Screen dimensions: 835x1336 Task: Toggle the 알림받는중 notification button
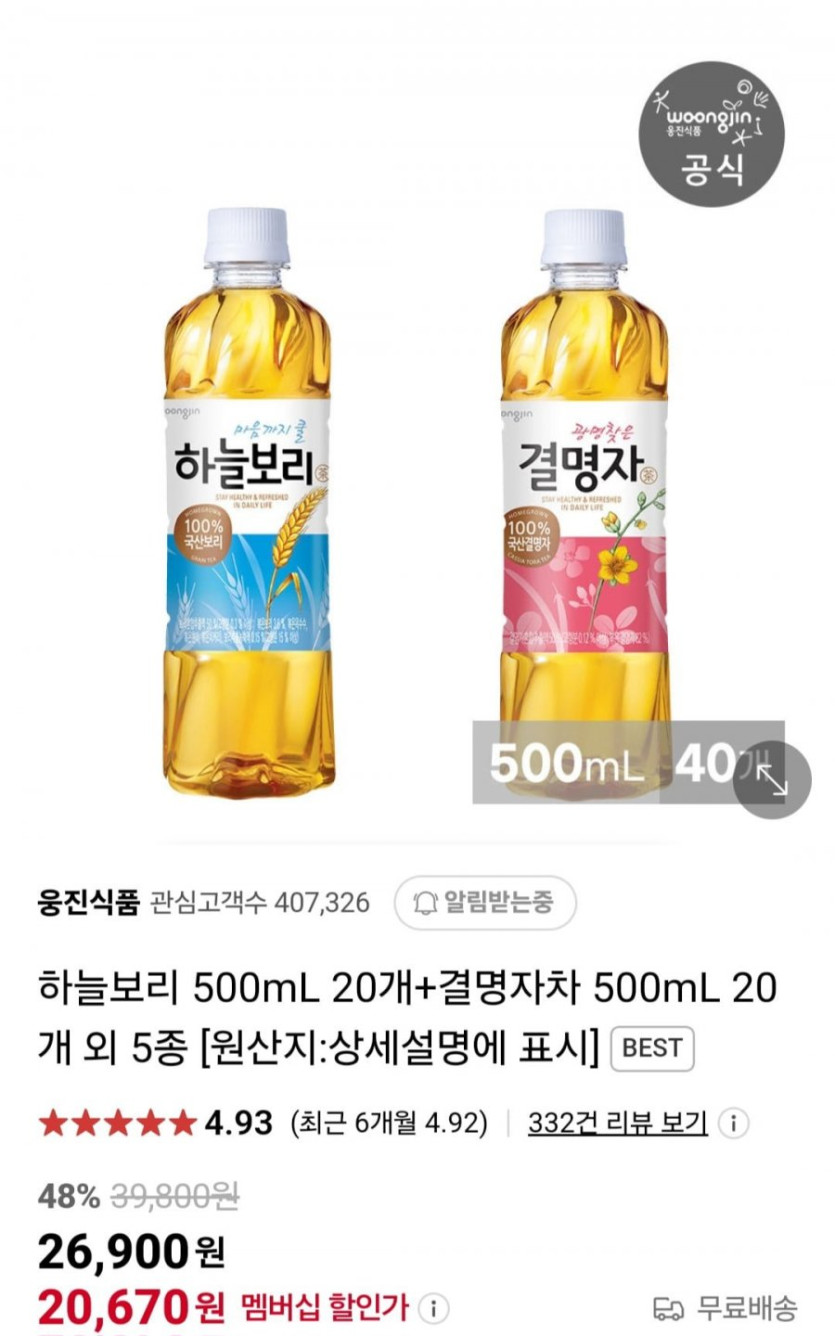[x=485, y=903]
